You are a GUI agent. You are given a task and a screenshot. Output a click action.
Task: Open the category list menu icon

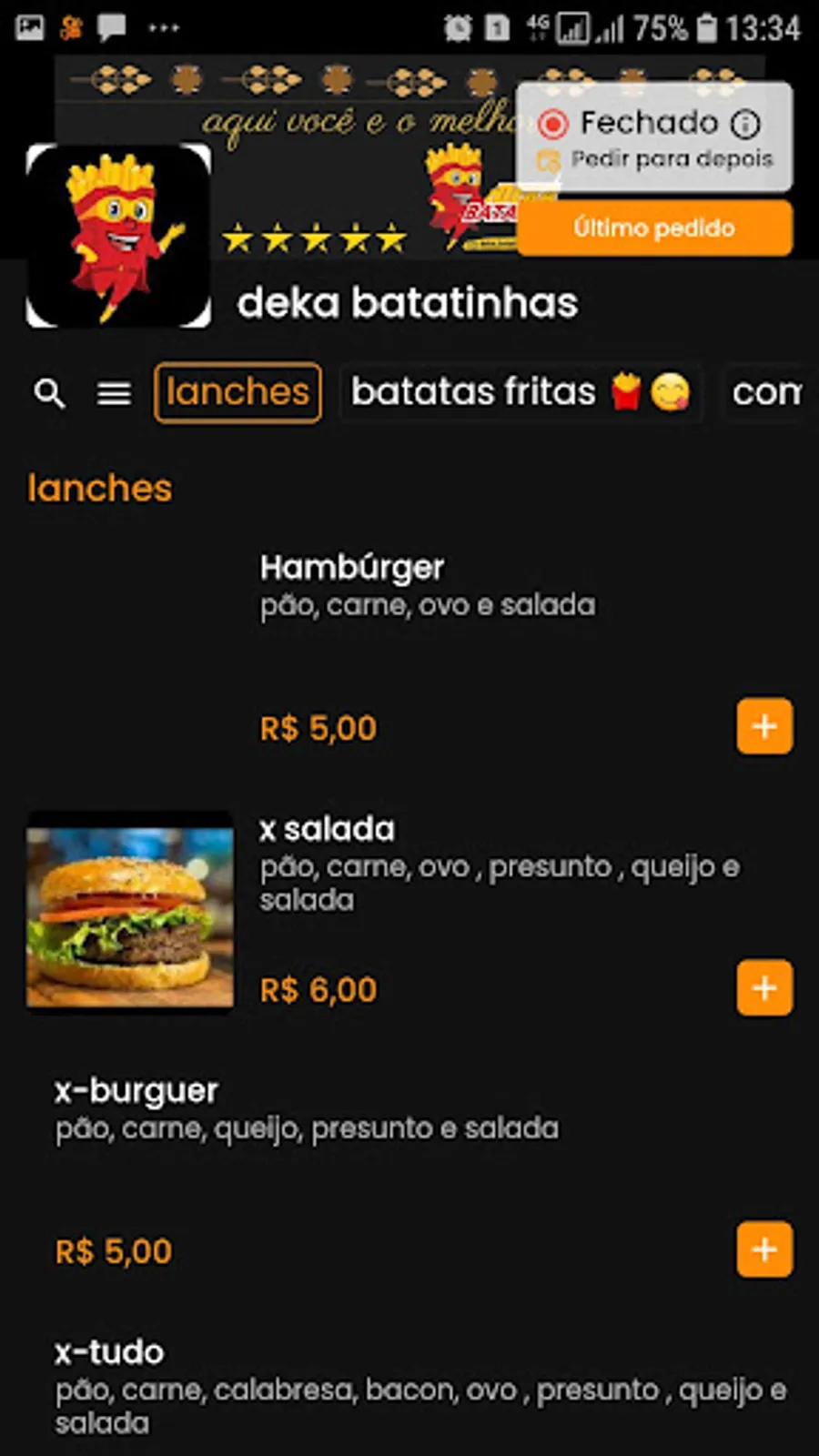(115, 393)
